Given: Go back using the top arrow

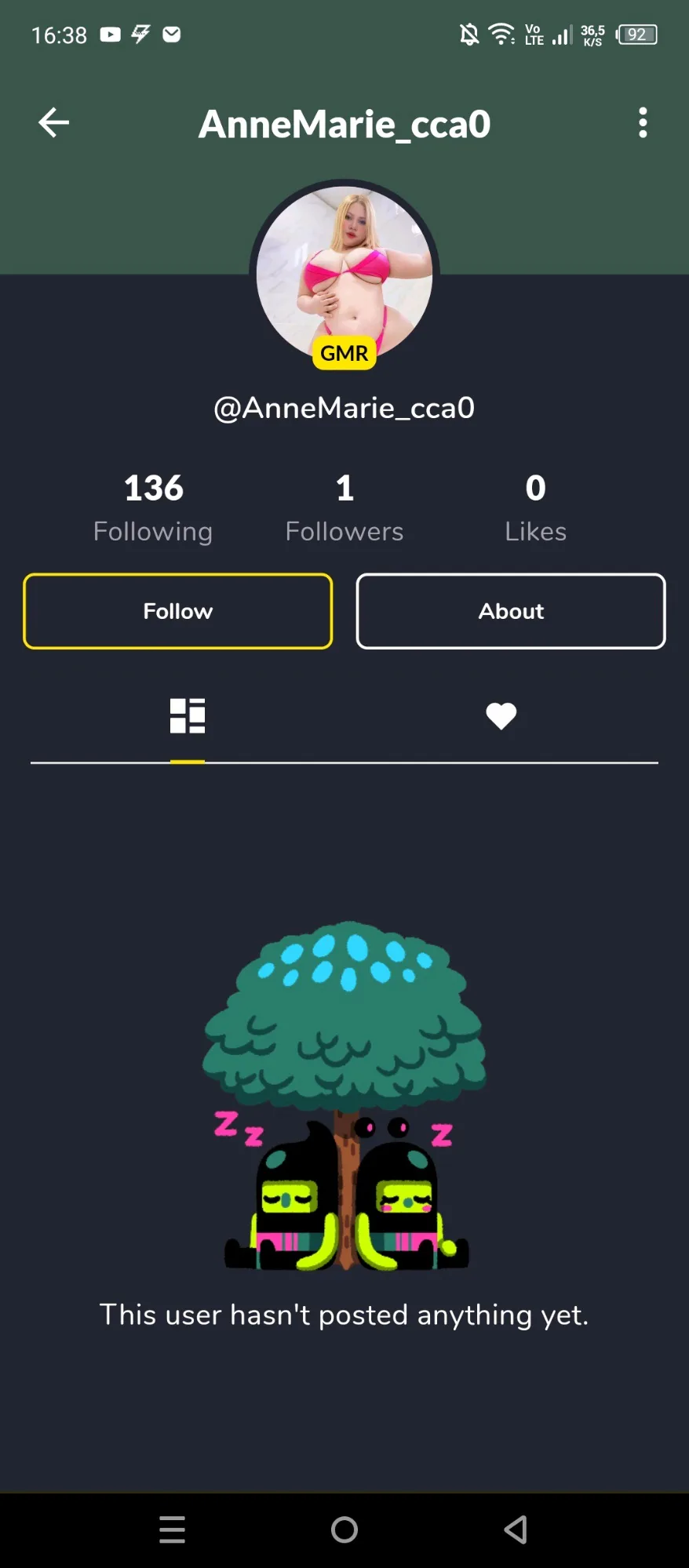Looking at the screenshot, I should coord(53,123).
